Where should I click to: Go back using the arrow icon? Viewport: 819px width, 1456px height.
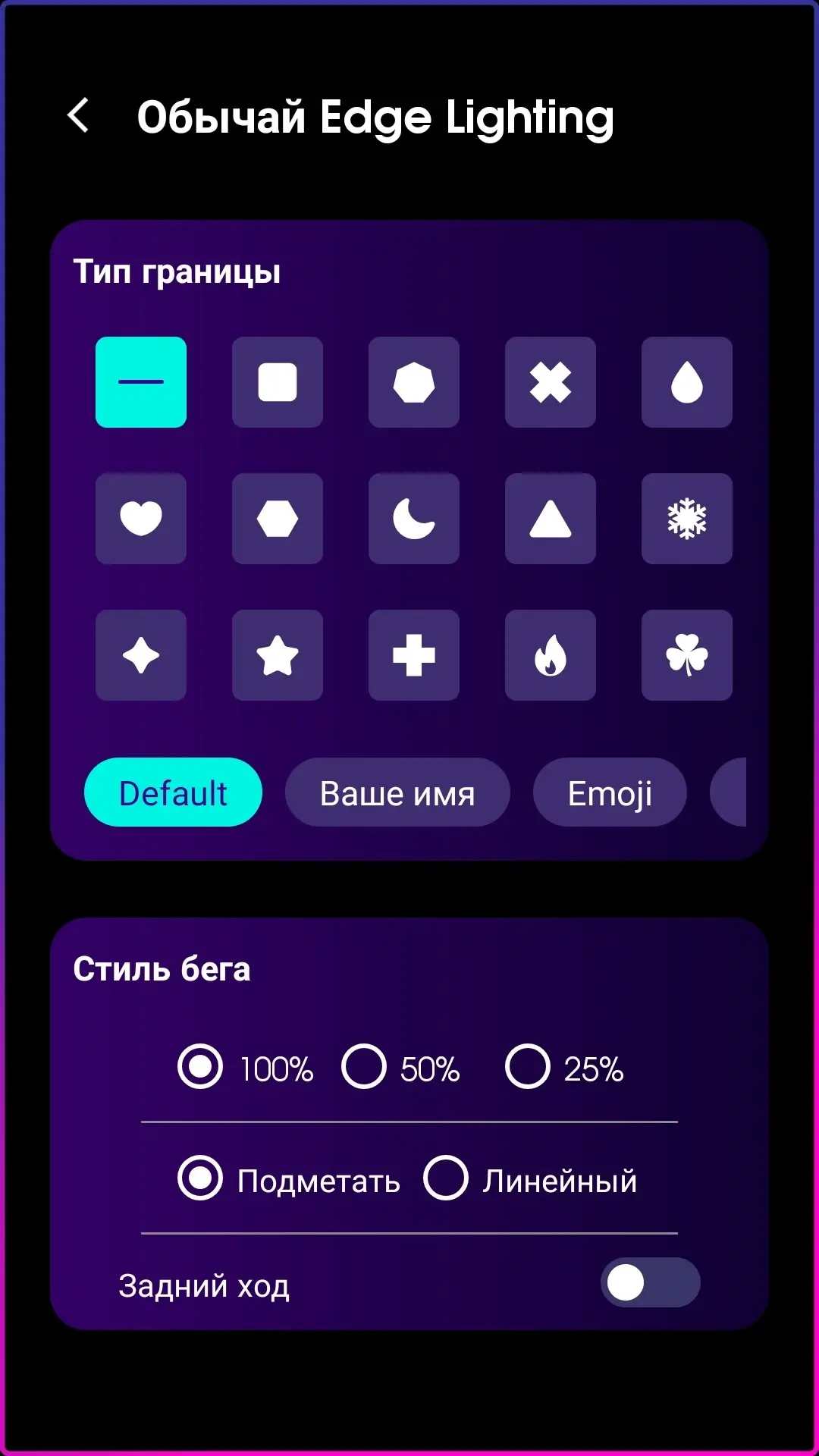point(78,115)
